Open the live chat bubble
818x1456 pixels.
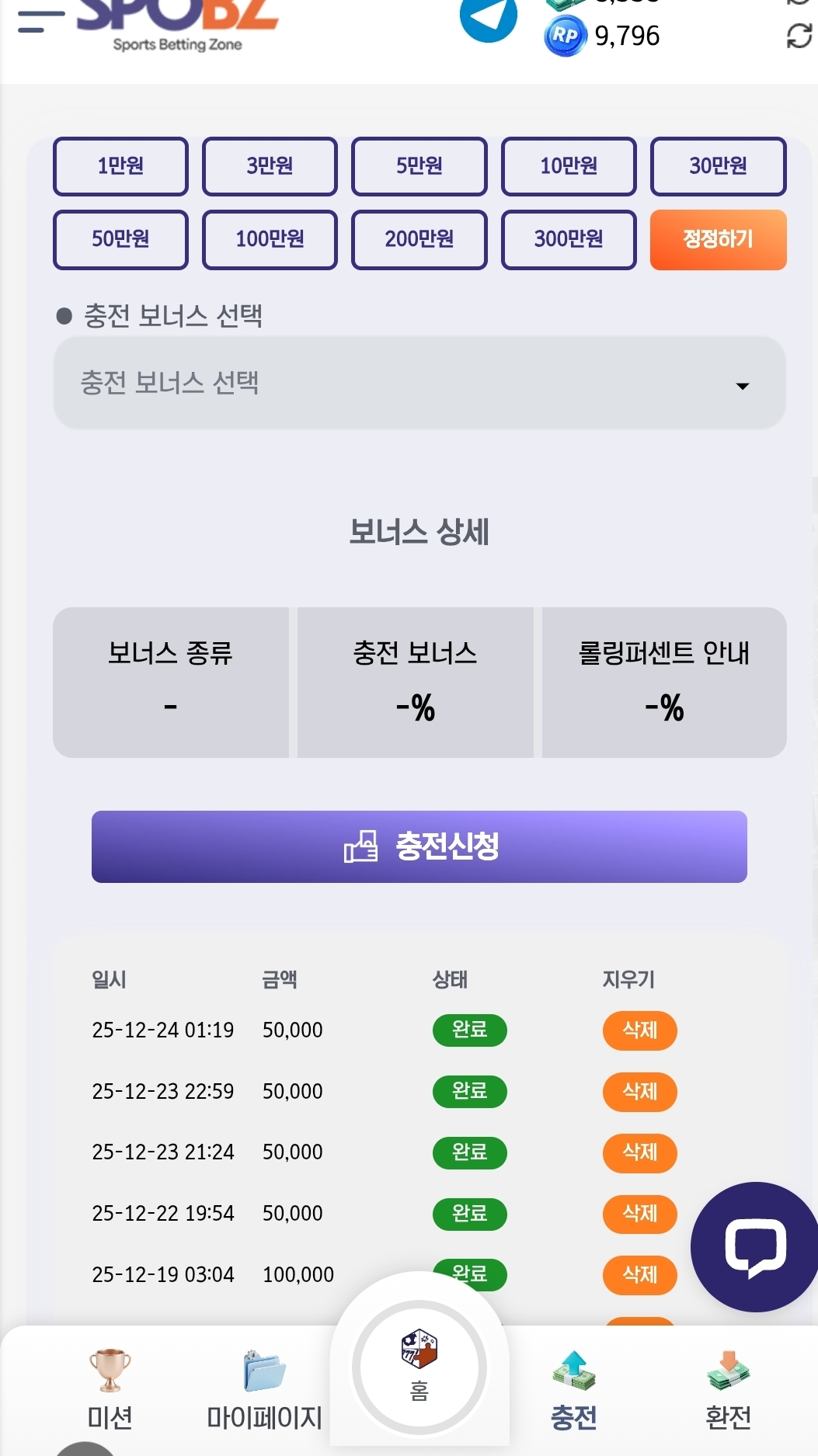pos(754,1247)
